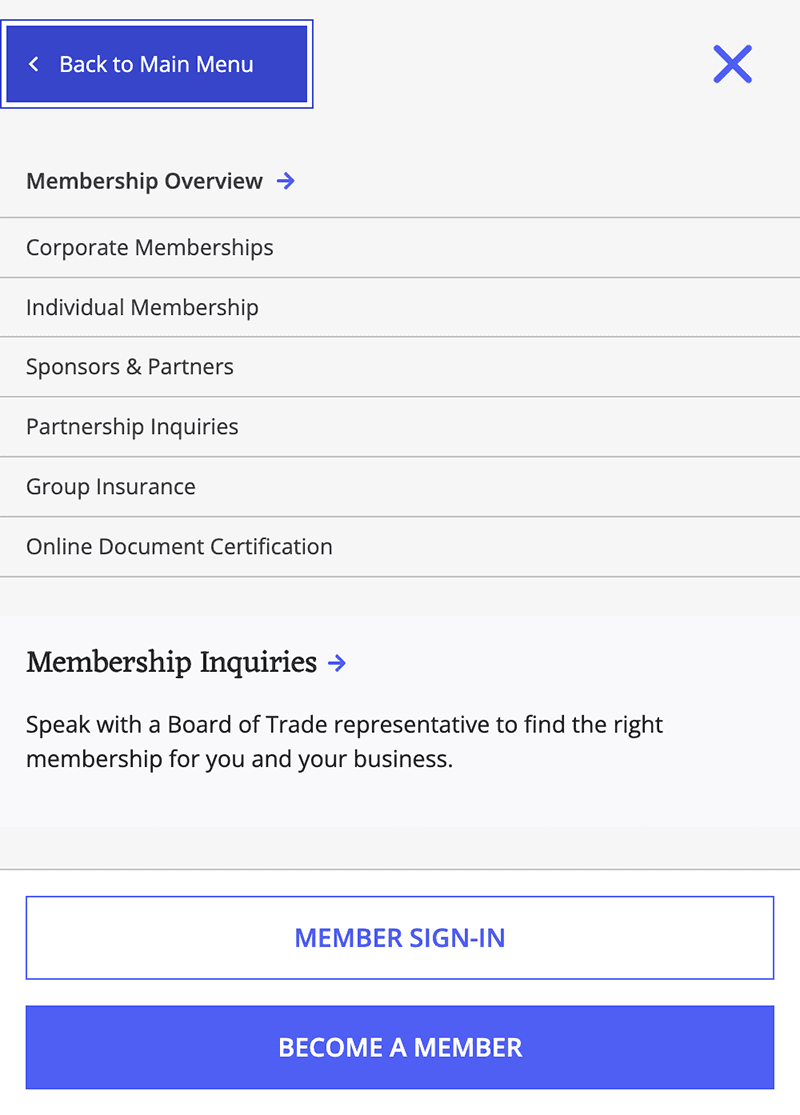Click Become a Member

pyautogui.click(x=400, y=1047)
